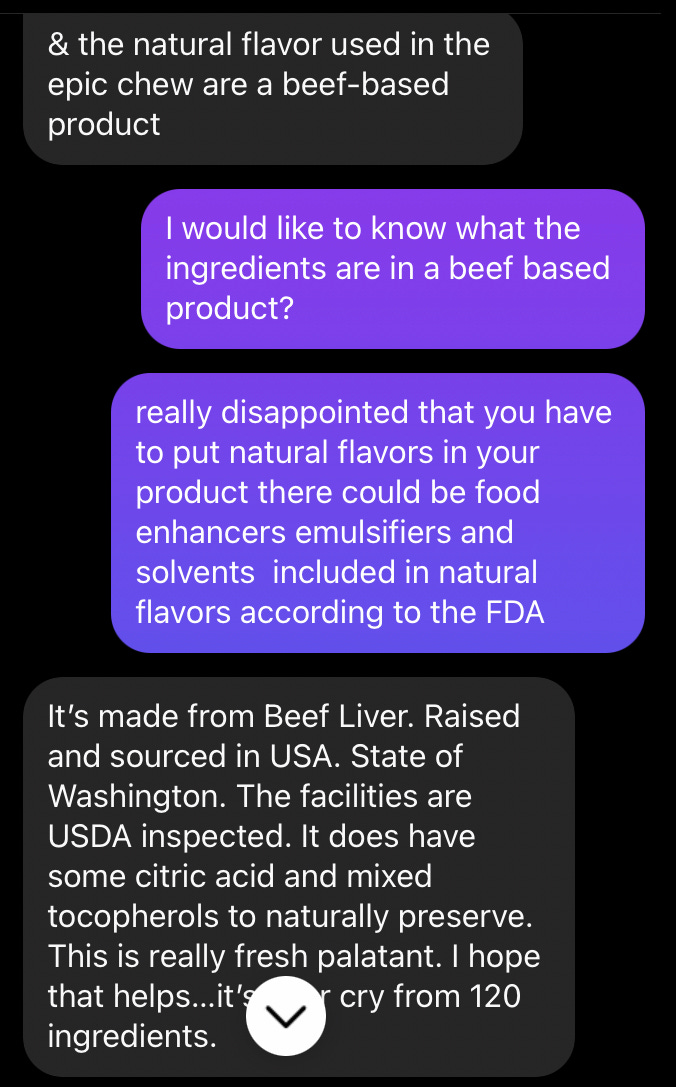Jump to latest messages with down arrow
The width and height of the screenshot is (676, 1087).
pos(286,1016)
